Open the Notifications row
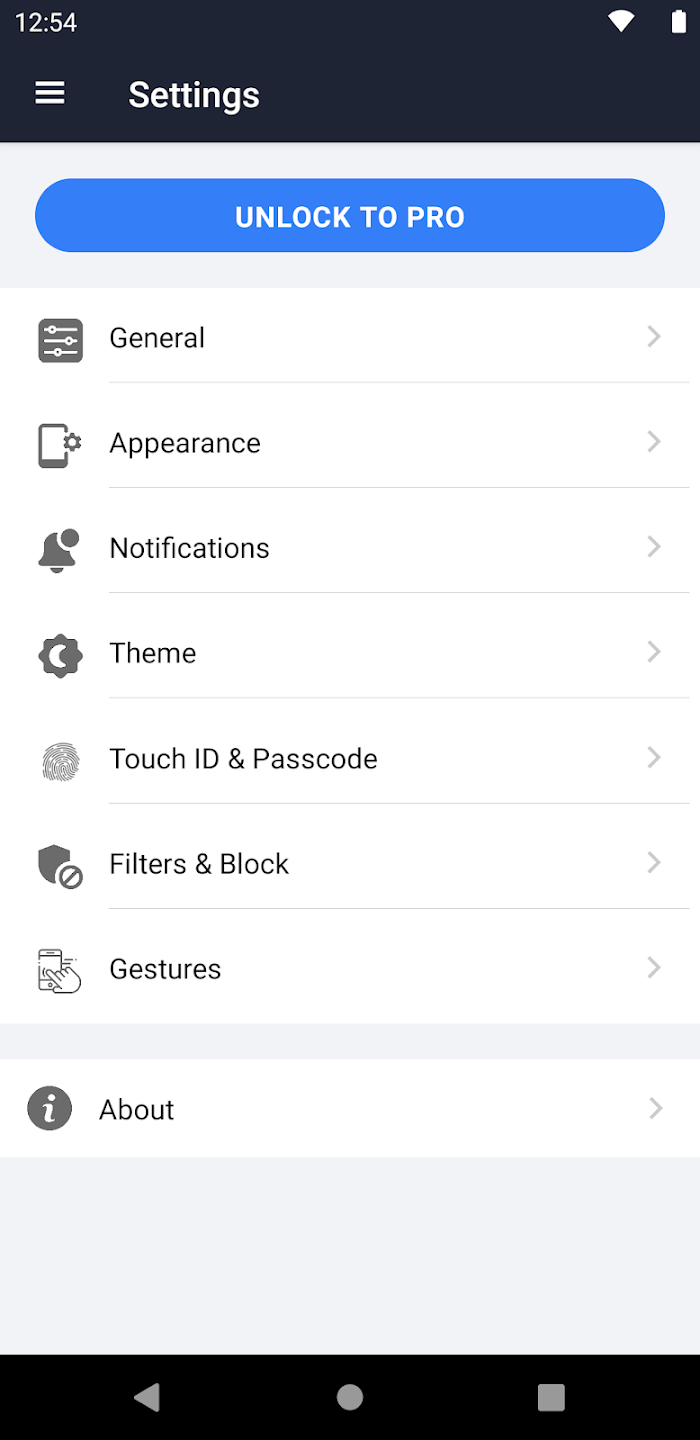Screen dimensions: 700x1440 coord(350,547)
